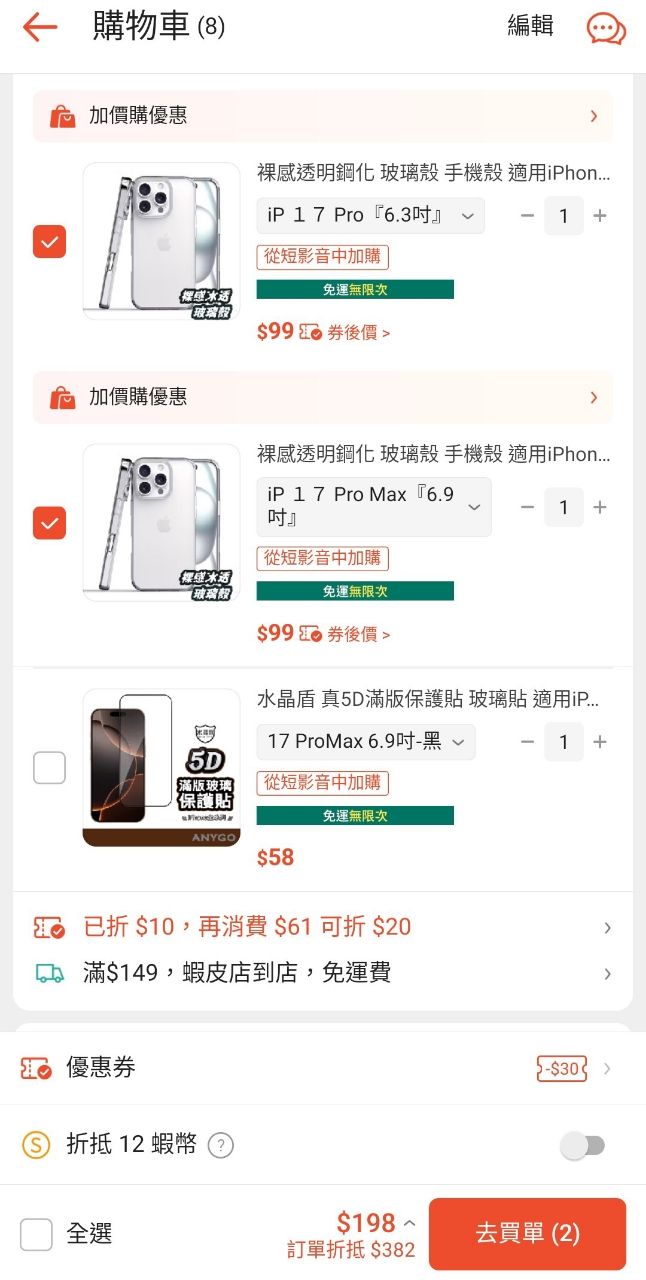Increase quantity of the iP 17 Pro 6.3吋 case
The image size is (646, 1280).
pos(600,216)
